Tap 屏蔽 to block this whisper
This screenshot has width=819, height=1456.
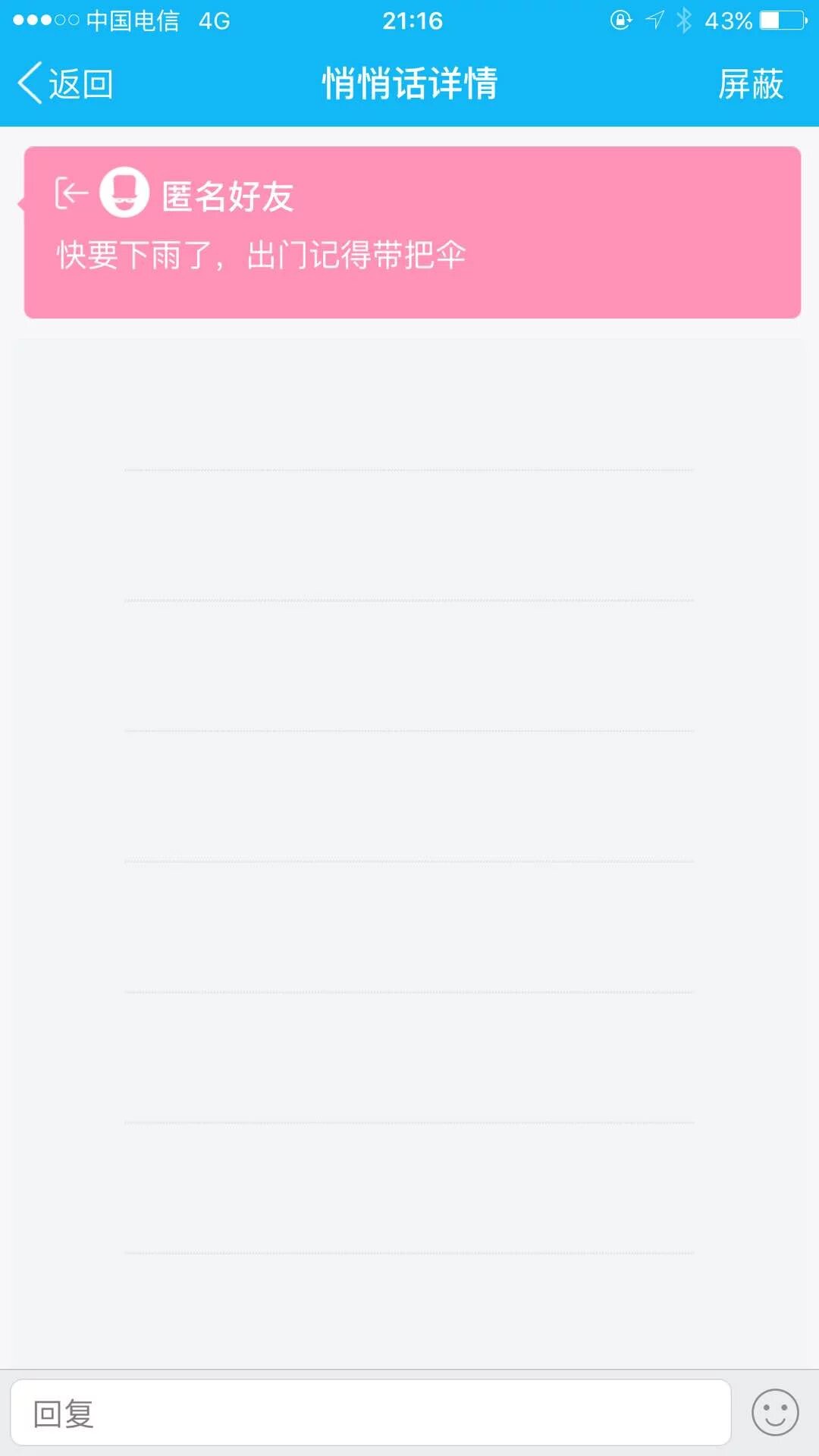(750, 83)
